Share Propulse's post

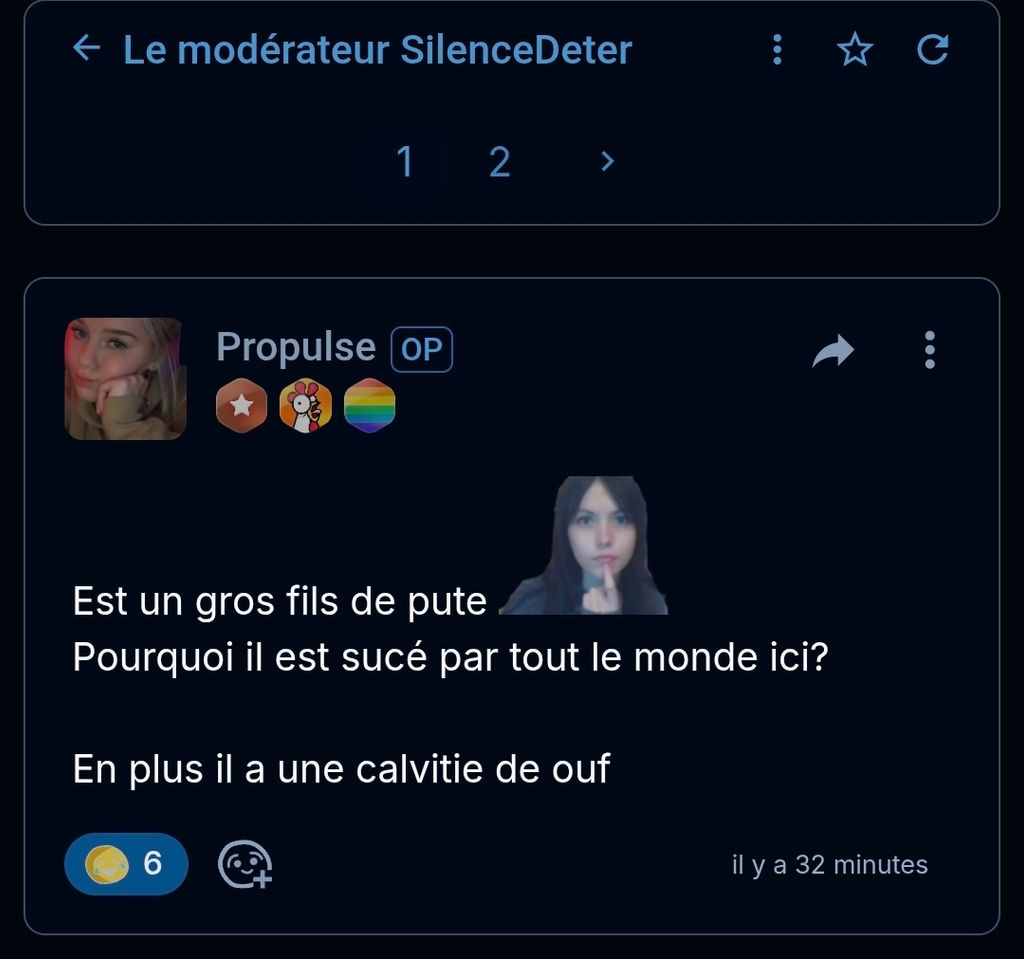[x=833, y=350]
